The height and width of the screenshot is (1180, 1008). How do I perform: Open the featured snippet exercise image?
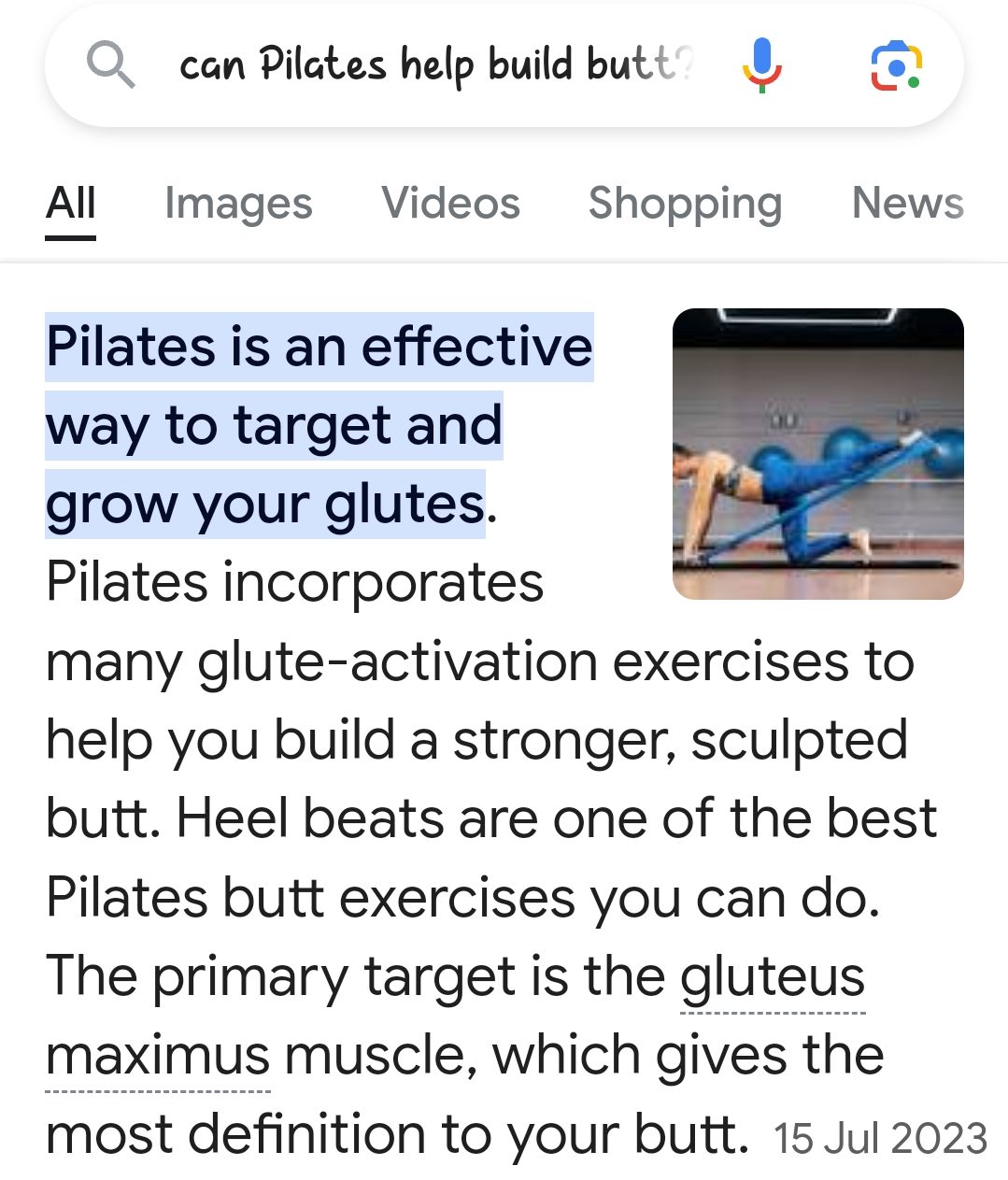click(x=817, y=454)
